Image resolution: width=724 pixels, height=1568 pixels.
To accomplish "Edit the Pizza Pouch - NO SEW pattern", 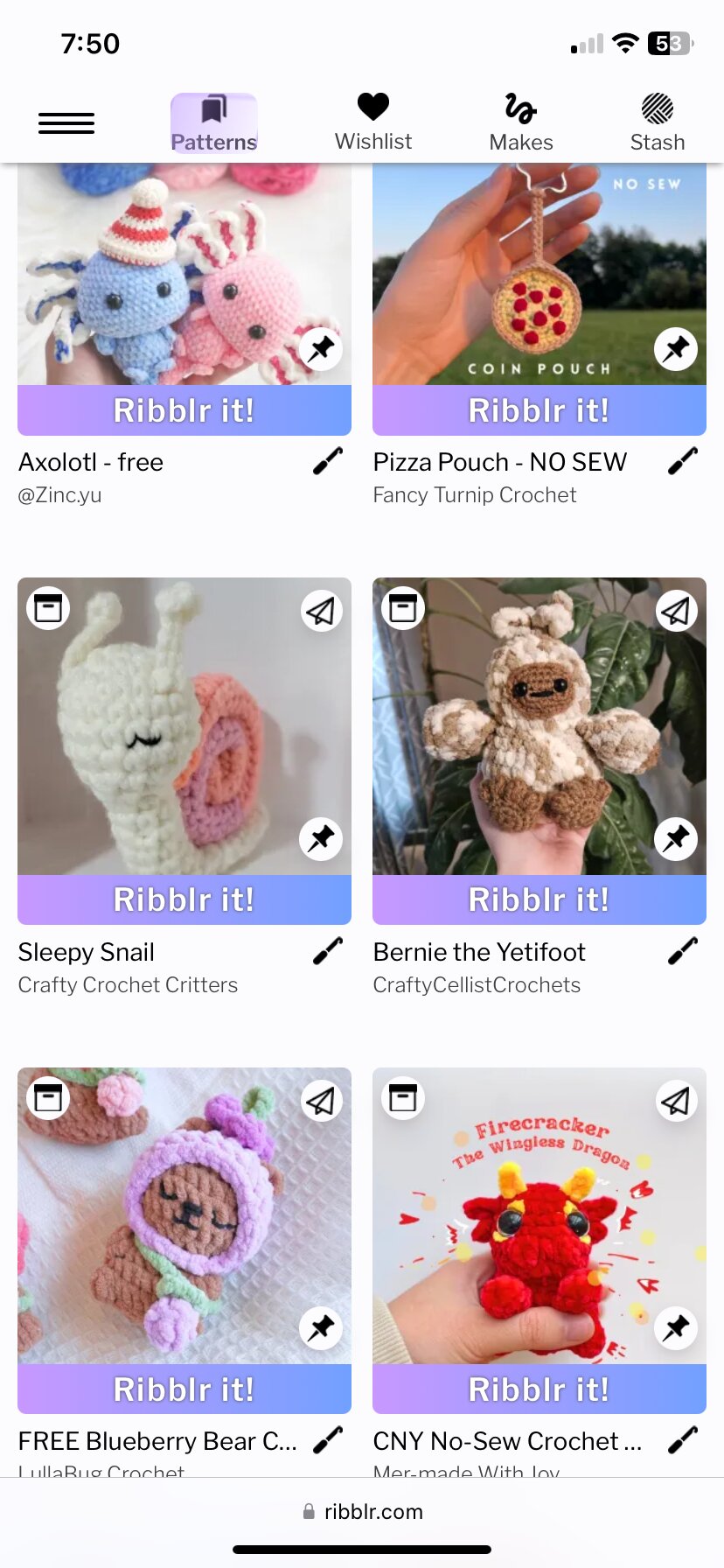I will click(683, 461).
